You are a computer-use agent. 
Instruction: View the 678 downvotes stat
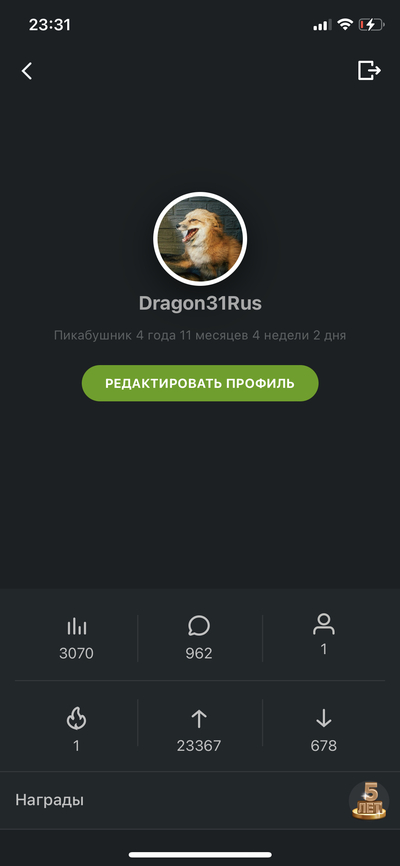(x=324, y=728)
